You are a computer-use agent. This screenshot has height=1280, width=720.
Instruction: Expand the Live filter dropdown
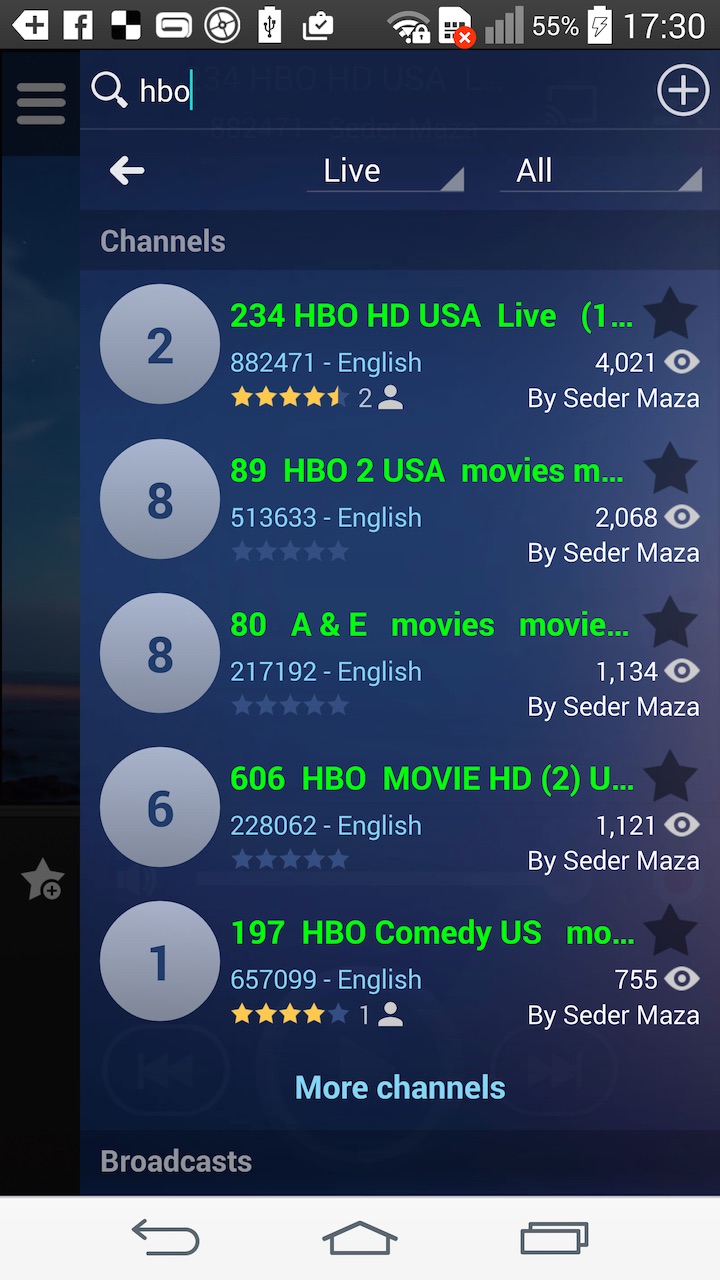pos(386,171)
